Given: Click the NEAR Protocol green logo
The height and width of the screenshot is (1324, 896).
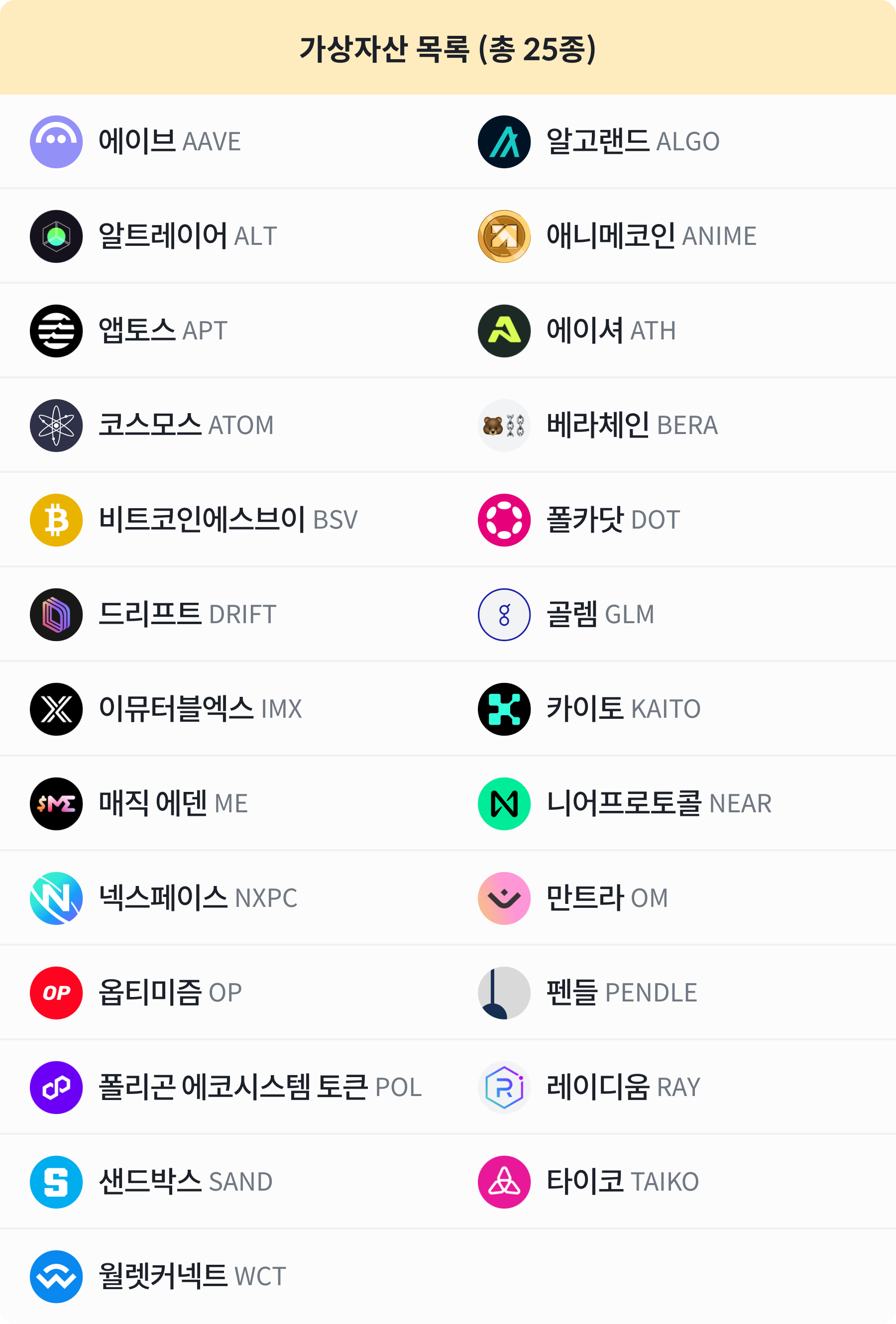Looking at the screenshot, I should tap(504, 803).
